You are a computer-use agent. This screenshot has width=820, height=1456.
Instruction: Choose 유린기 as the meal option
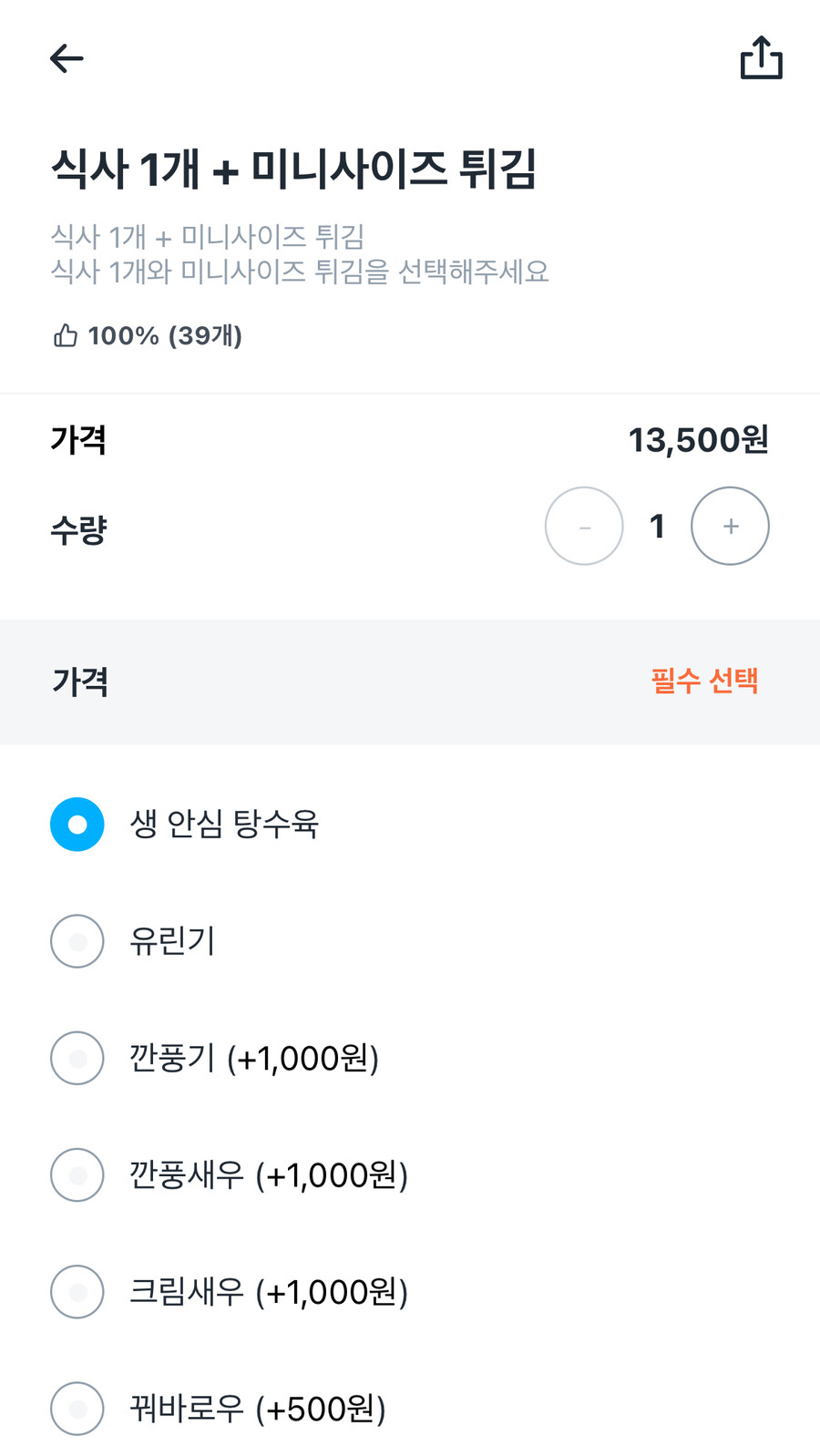pos(77,942)
